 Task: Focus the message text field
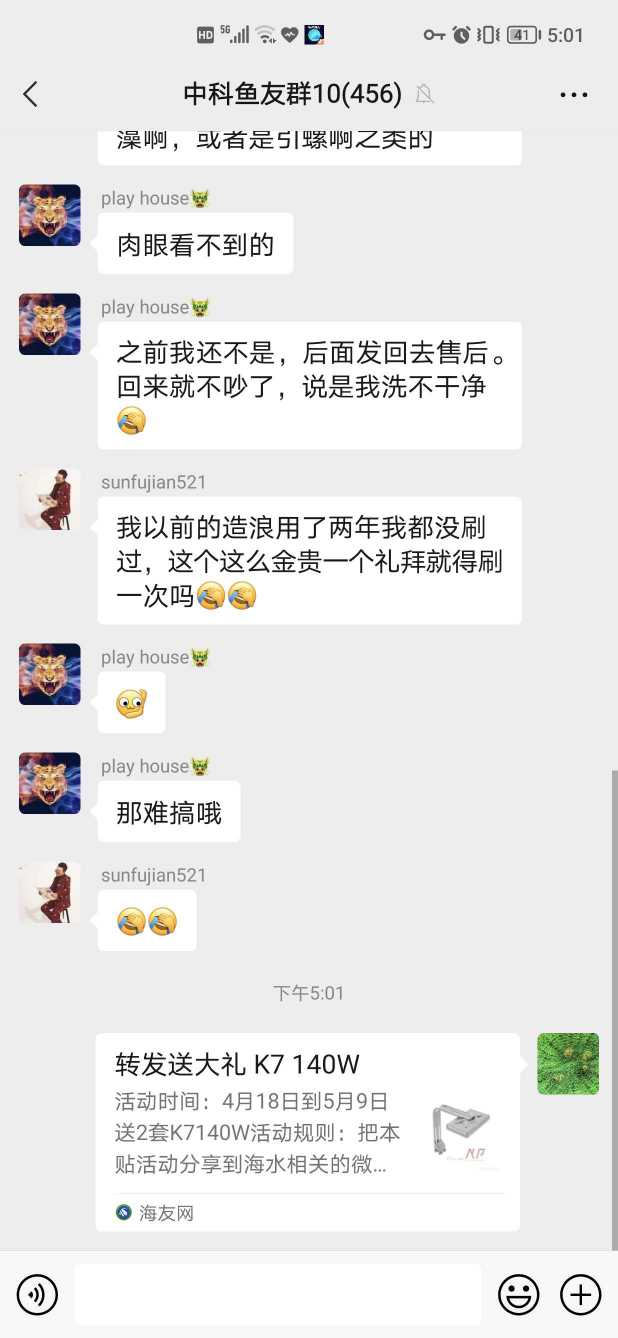[x=277, y=1295]
